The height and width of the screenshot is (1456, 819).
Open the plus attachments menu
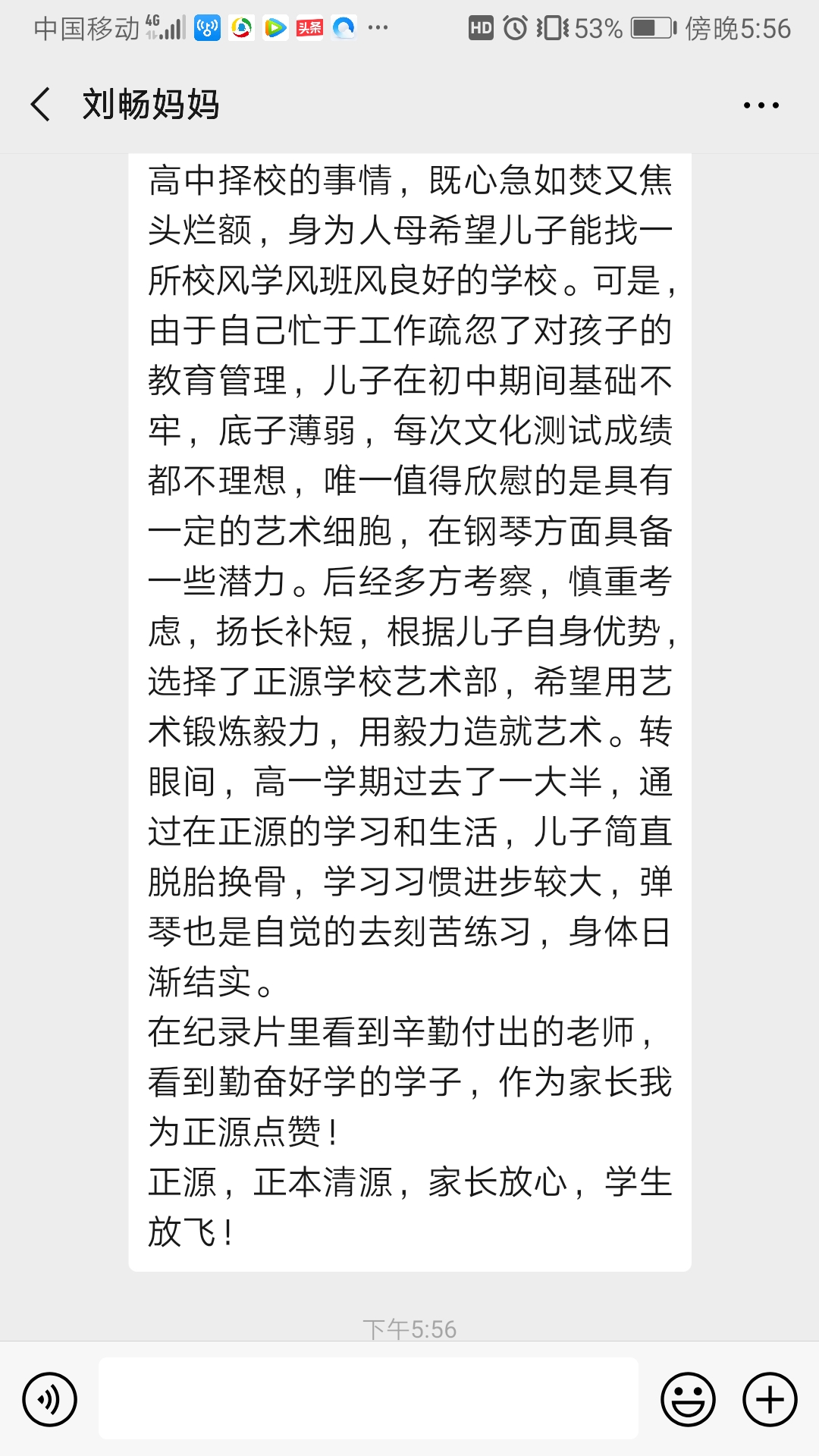coord(770,1399)
